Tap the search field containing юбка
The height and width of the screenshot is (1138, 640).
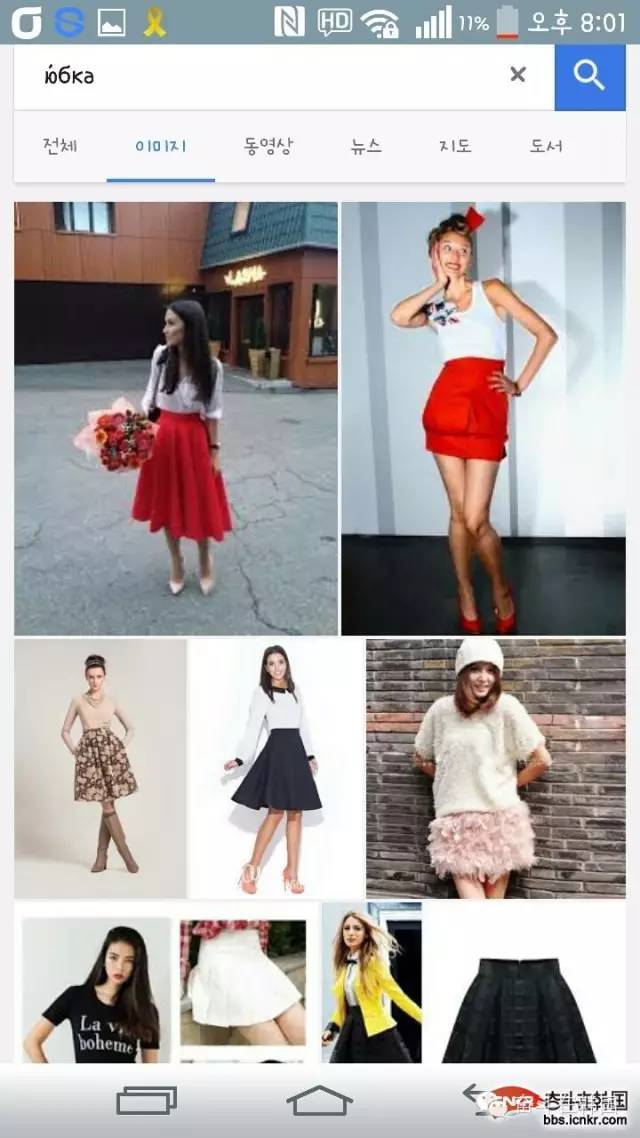point(260,76)
